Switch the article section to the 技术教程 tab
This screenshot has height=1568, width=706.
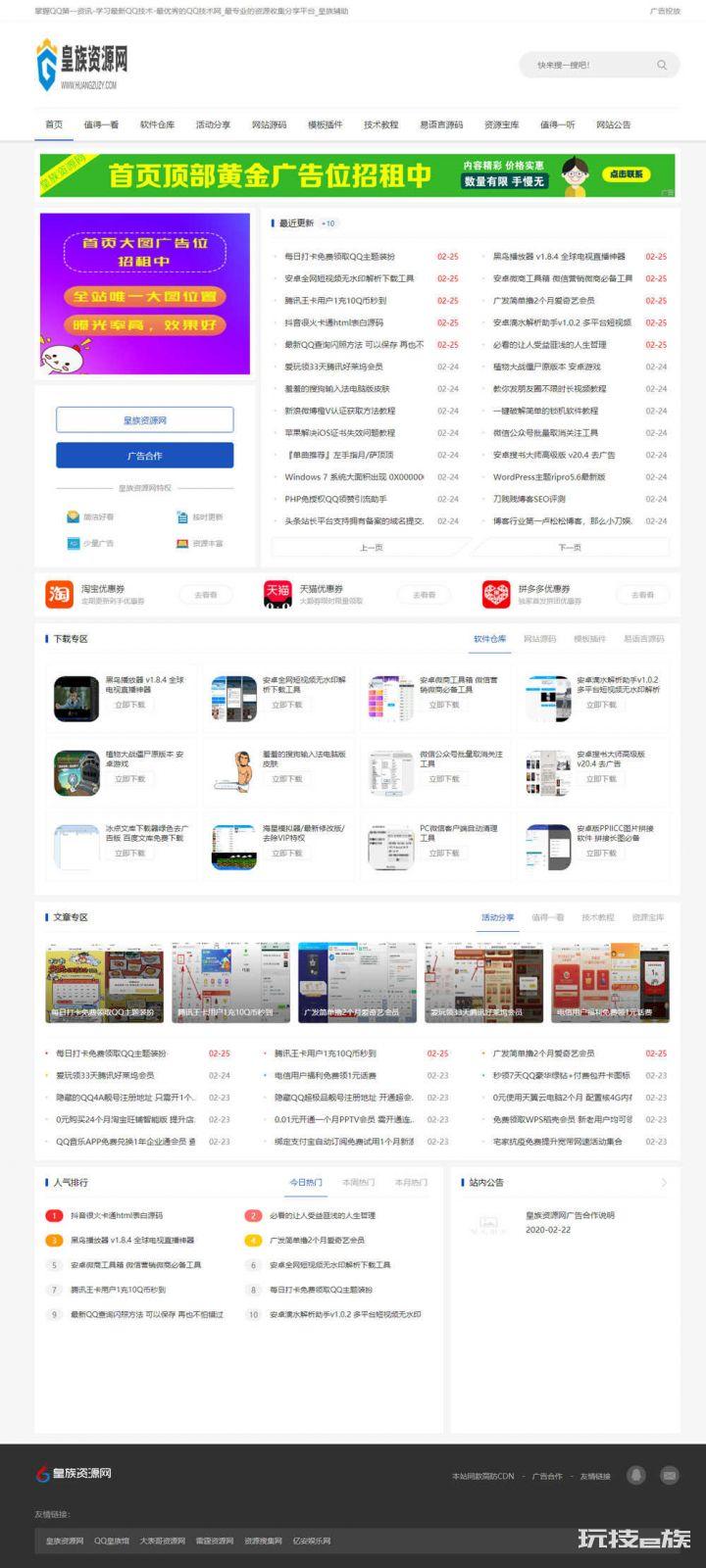coord(598,917)
